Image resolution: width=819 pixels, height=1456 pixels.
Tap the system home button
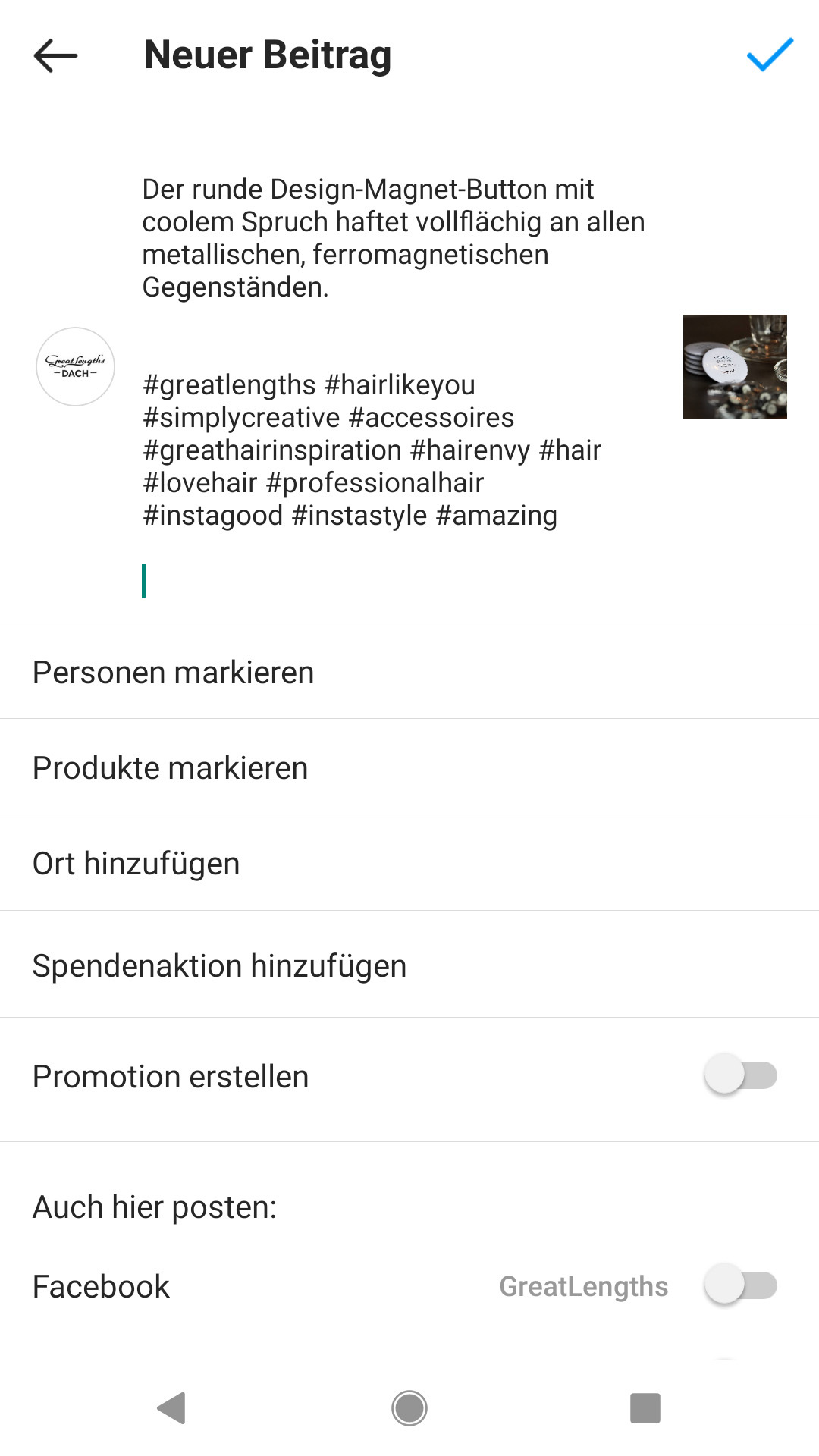click(409, 1408)
